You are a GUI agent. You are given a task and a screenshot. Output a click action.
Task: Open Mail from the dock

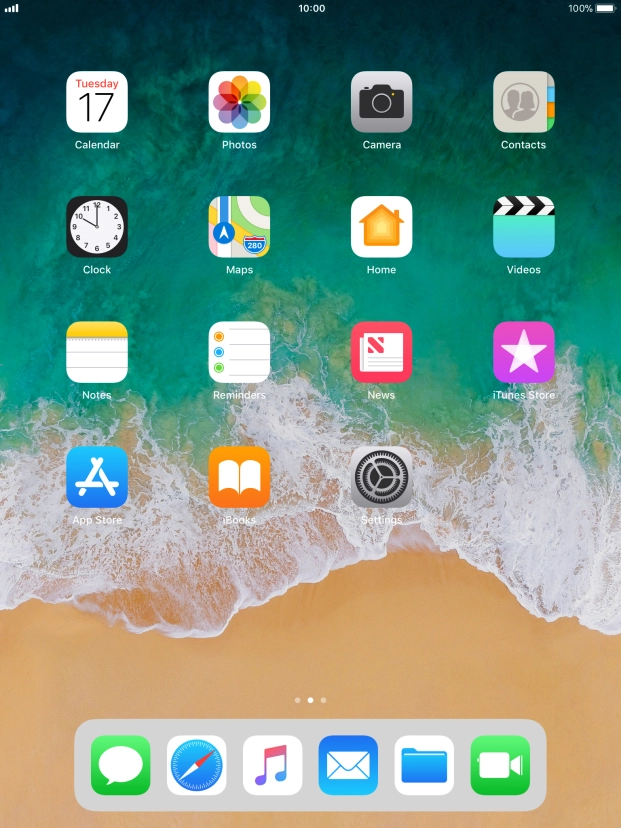coord(348,765)
